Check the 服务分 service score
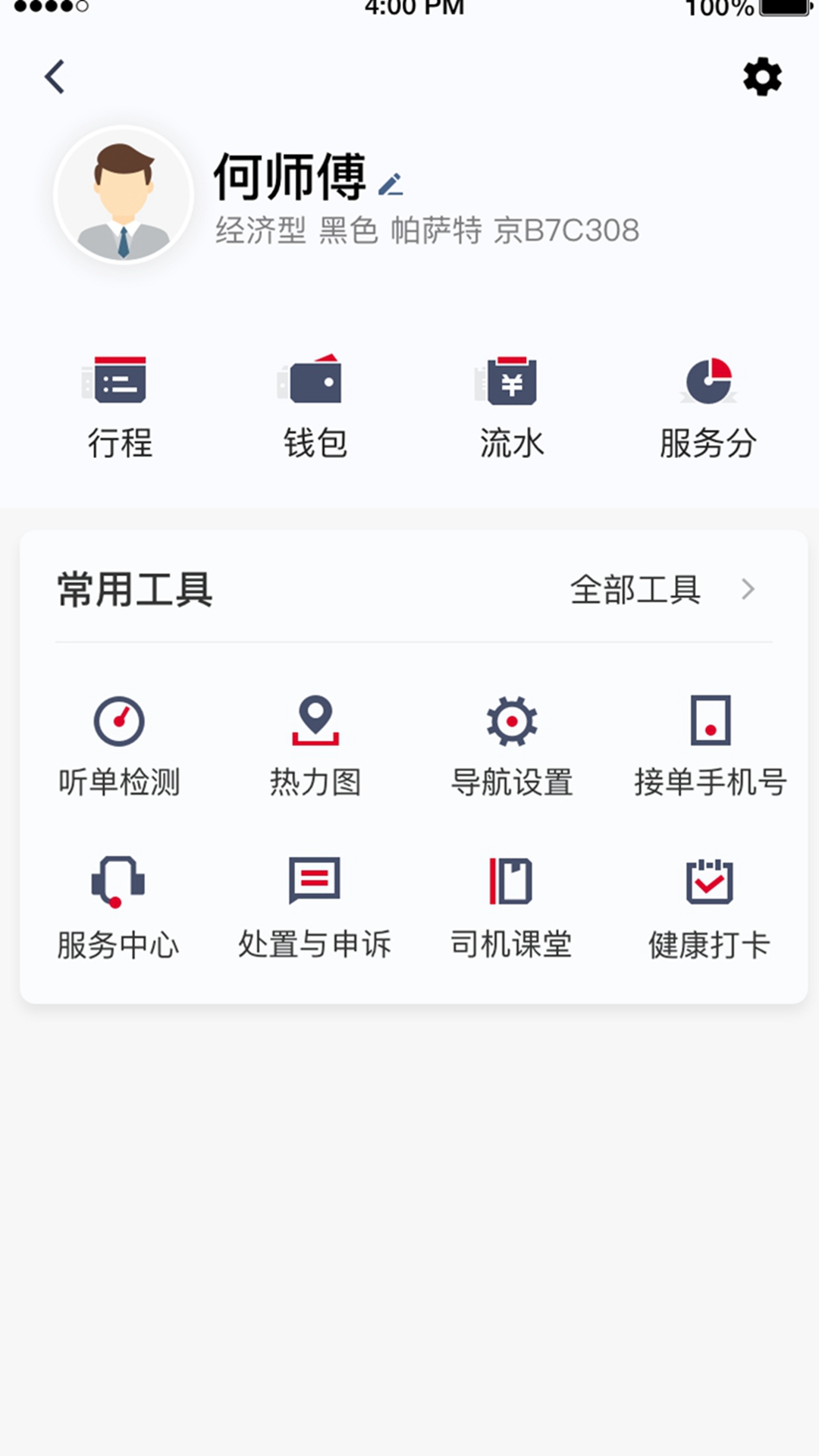This screenshot has width=819, height=1456. click(x=708, y=408)
